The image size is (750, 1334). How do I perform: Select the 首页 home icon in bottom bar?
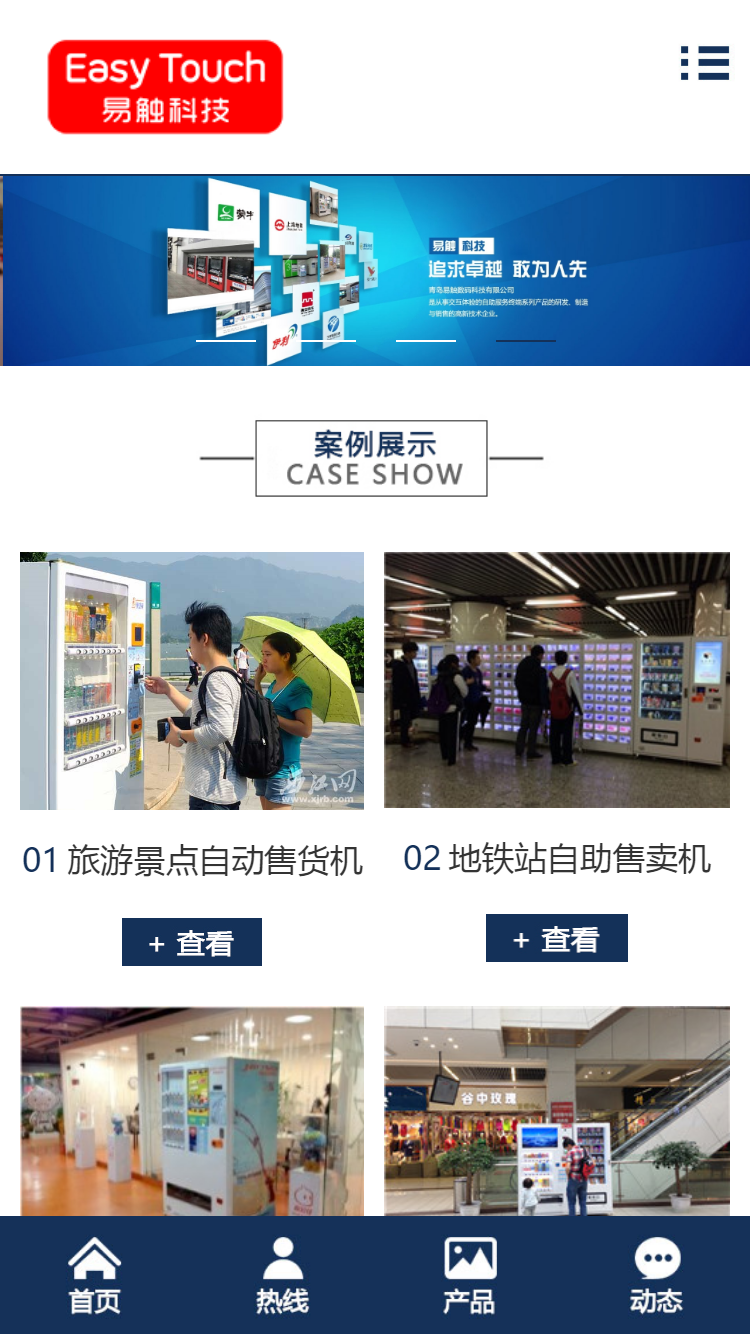tap(93, 1258)
